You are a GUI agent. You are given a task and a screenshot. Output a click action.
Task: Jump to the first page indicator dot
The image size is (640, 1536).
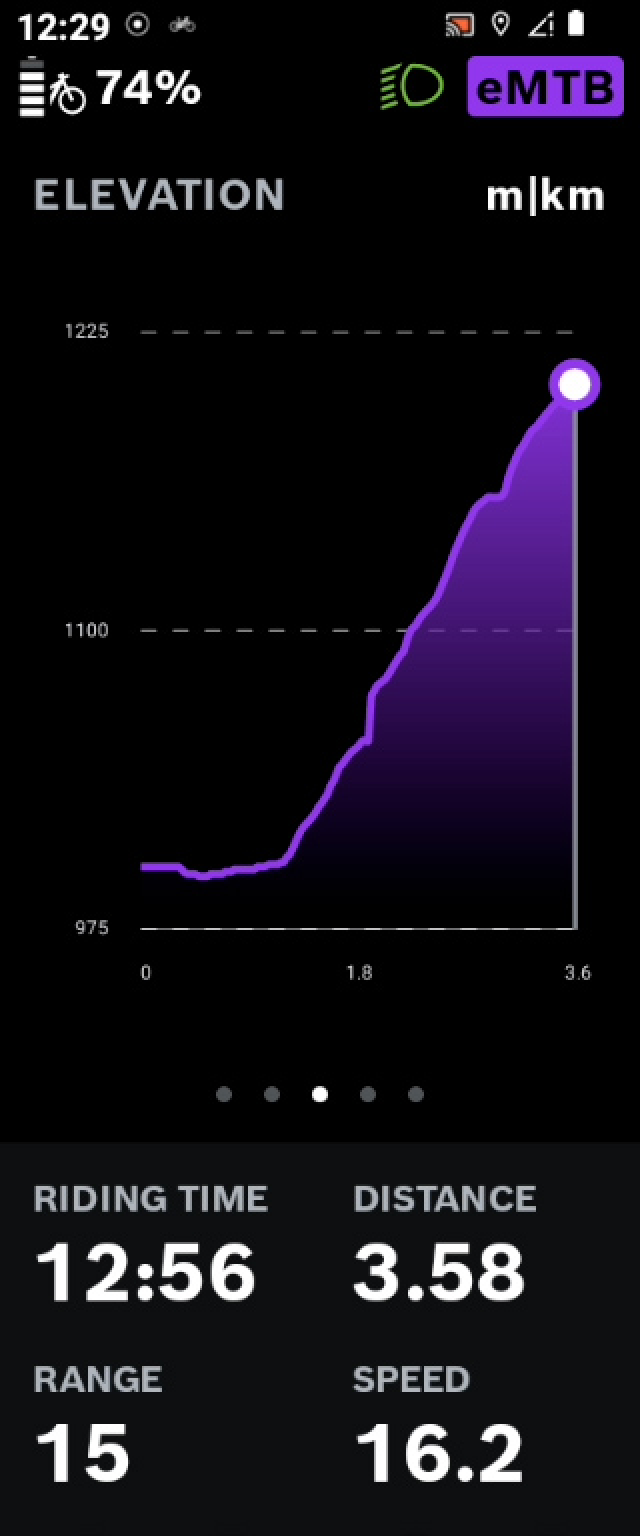coord(224,1094)
